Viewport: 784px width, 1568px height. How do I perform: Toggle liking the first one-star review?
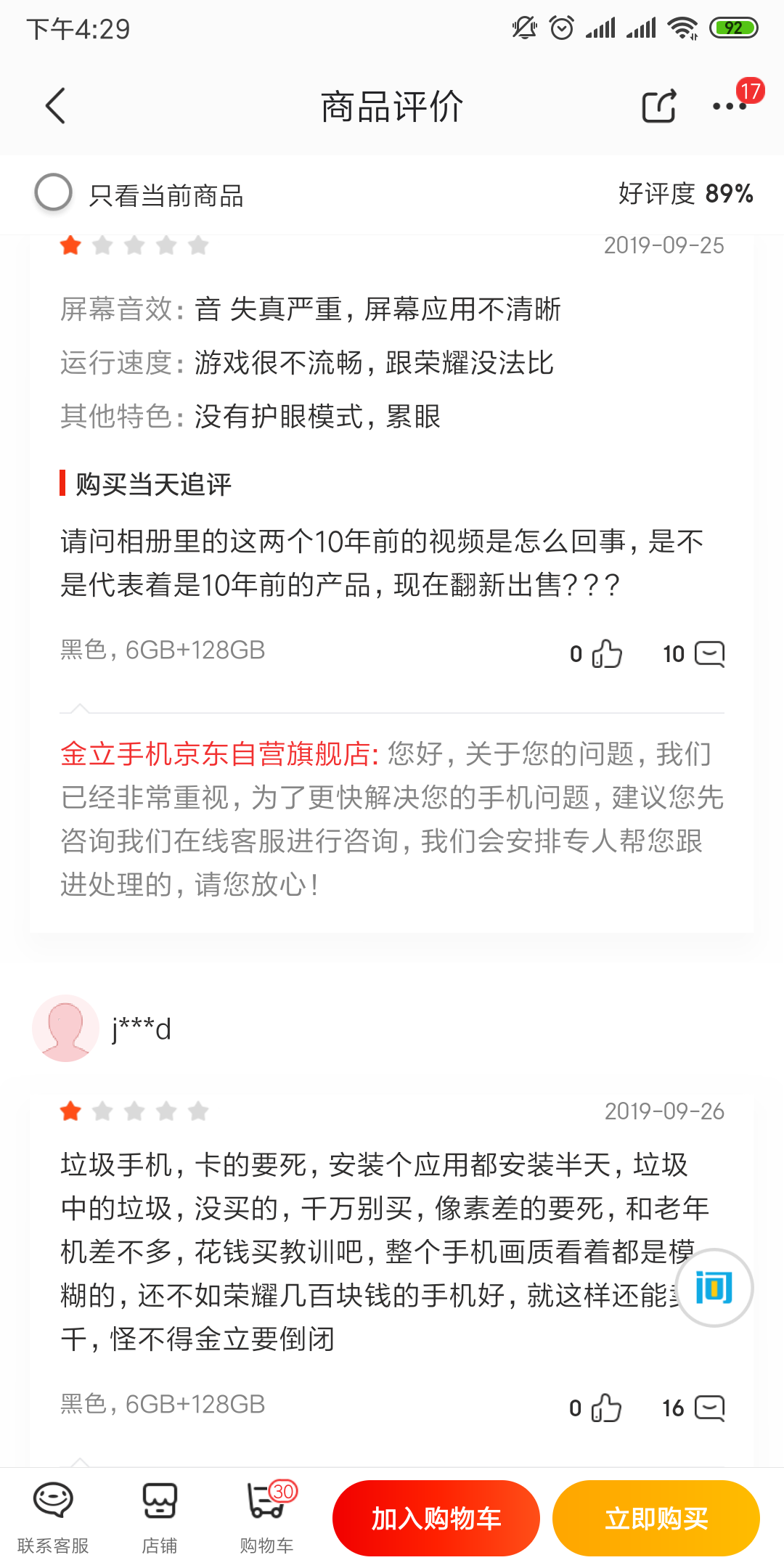605,653
